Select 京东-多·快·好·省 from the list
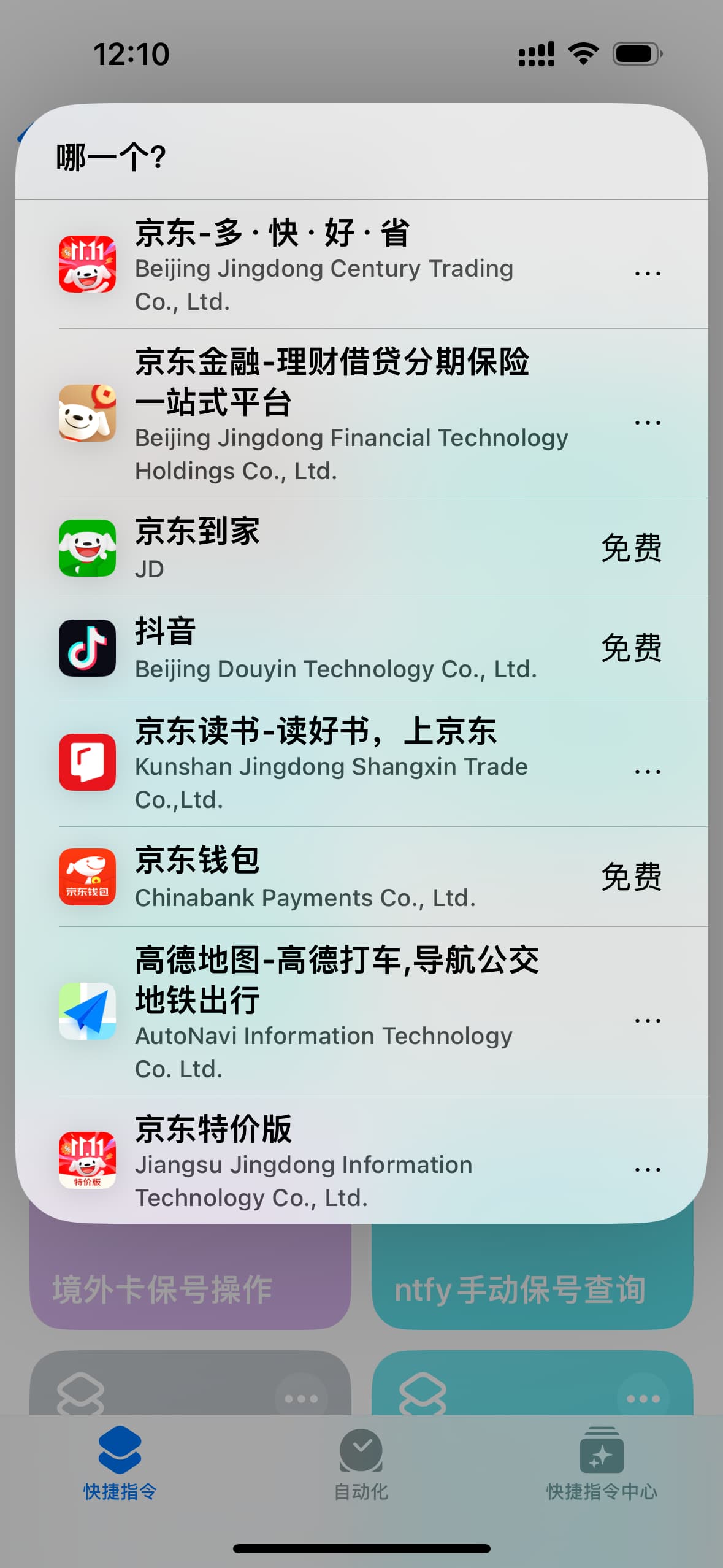This screenshot has height=1568, width=723. click(x=361, y=264)
